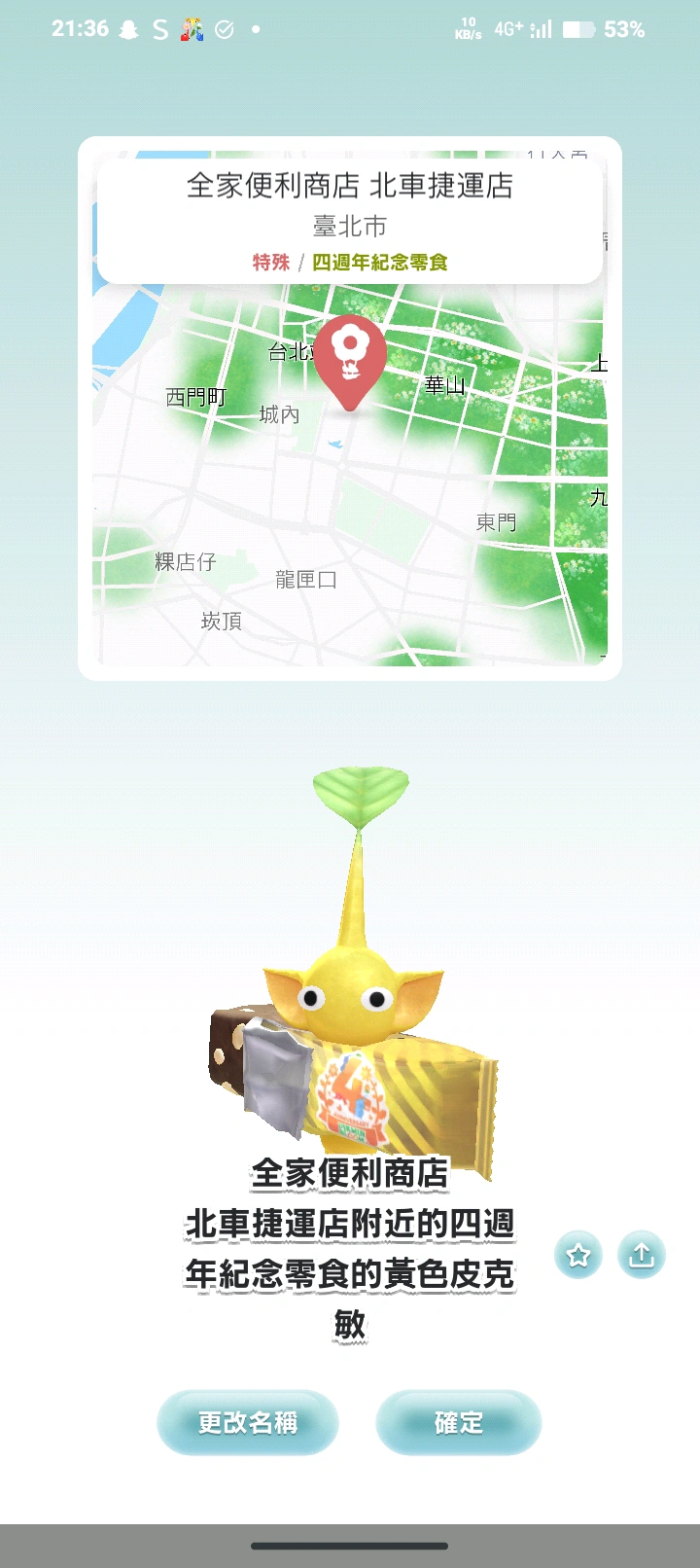Open the map card for 全家便利商店 北車捷運店

coord(350,467)
